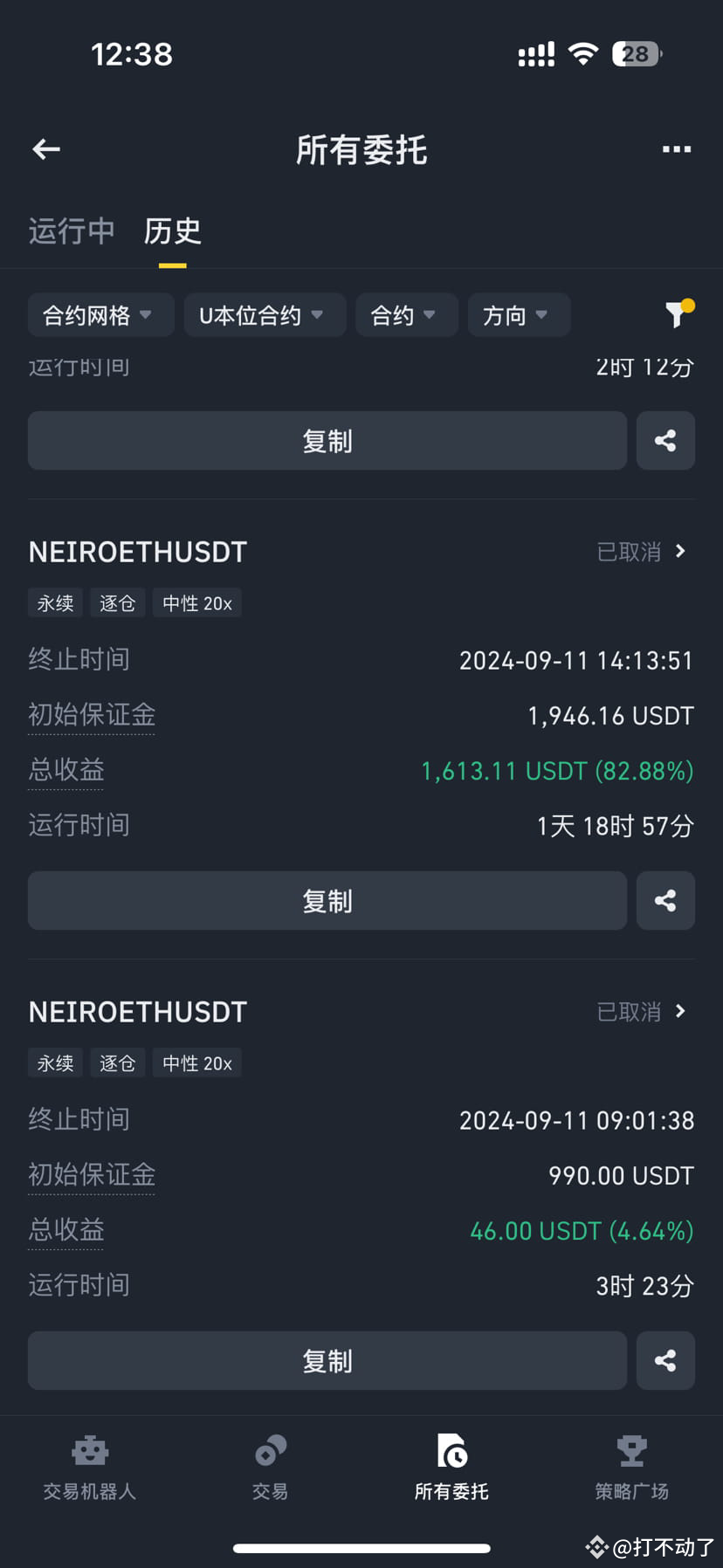Tap the back arrow to return
Screen dimensions: 723x1568
45,149
